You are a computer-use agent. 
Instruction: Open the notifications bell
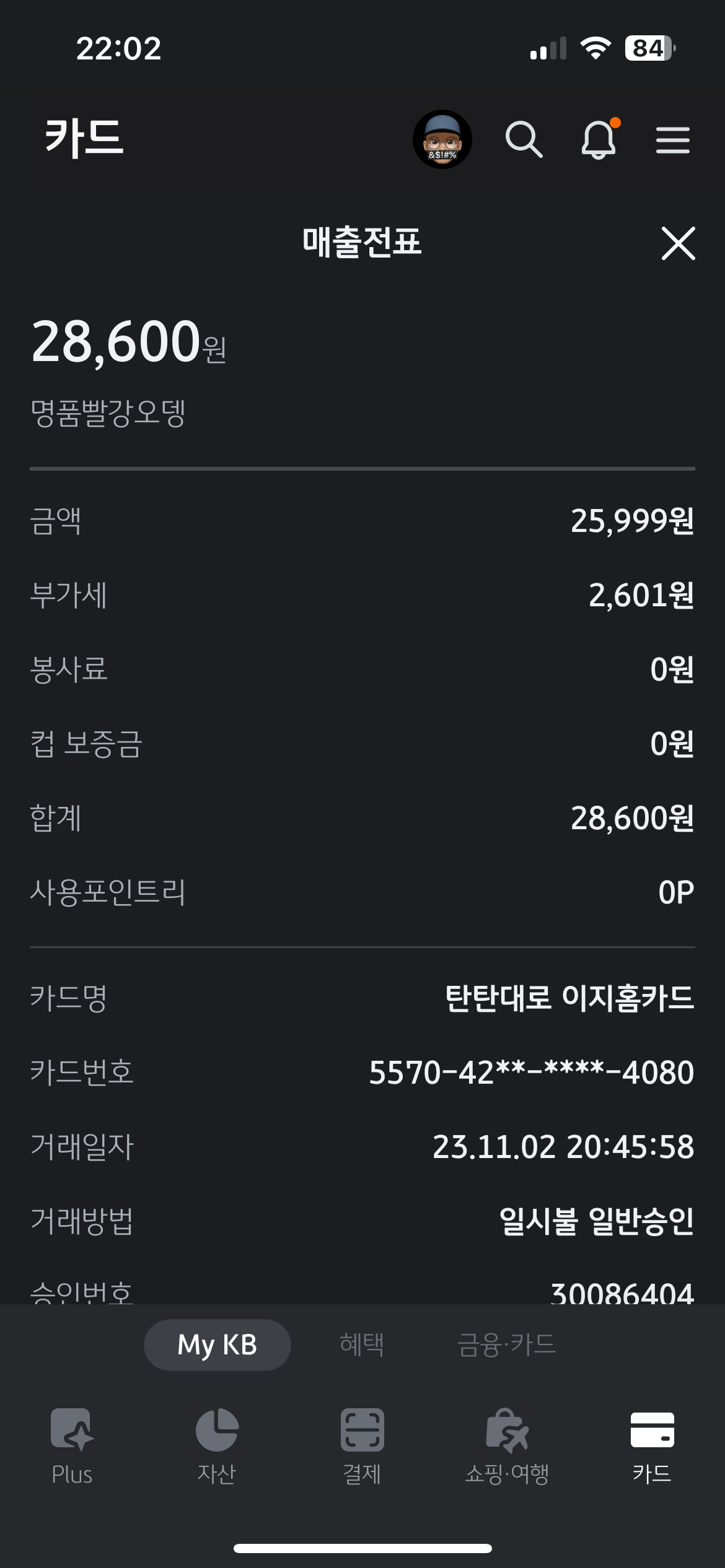coord(599,139)
